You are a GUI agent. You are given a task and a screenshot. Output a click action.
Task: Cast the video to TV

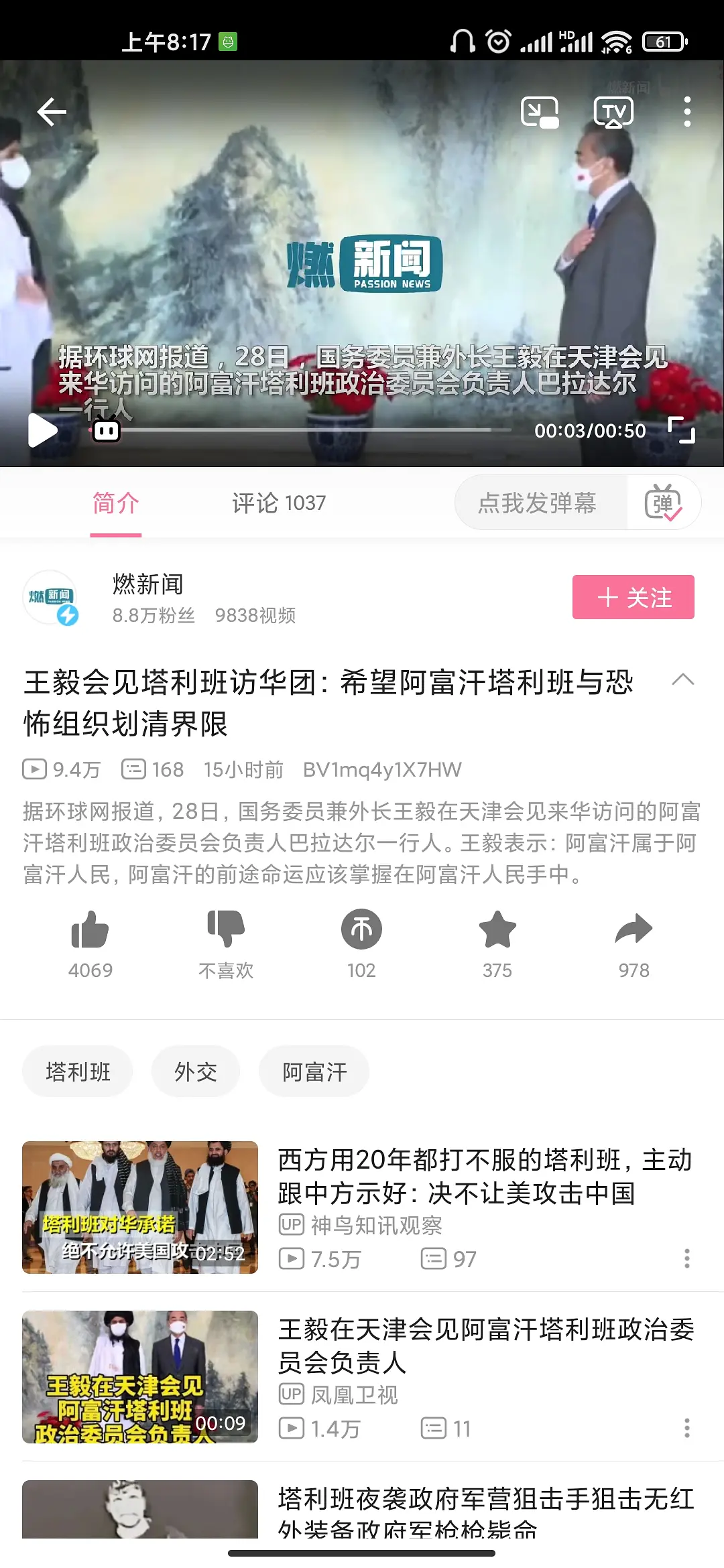click(x=613, y=112)
